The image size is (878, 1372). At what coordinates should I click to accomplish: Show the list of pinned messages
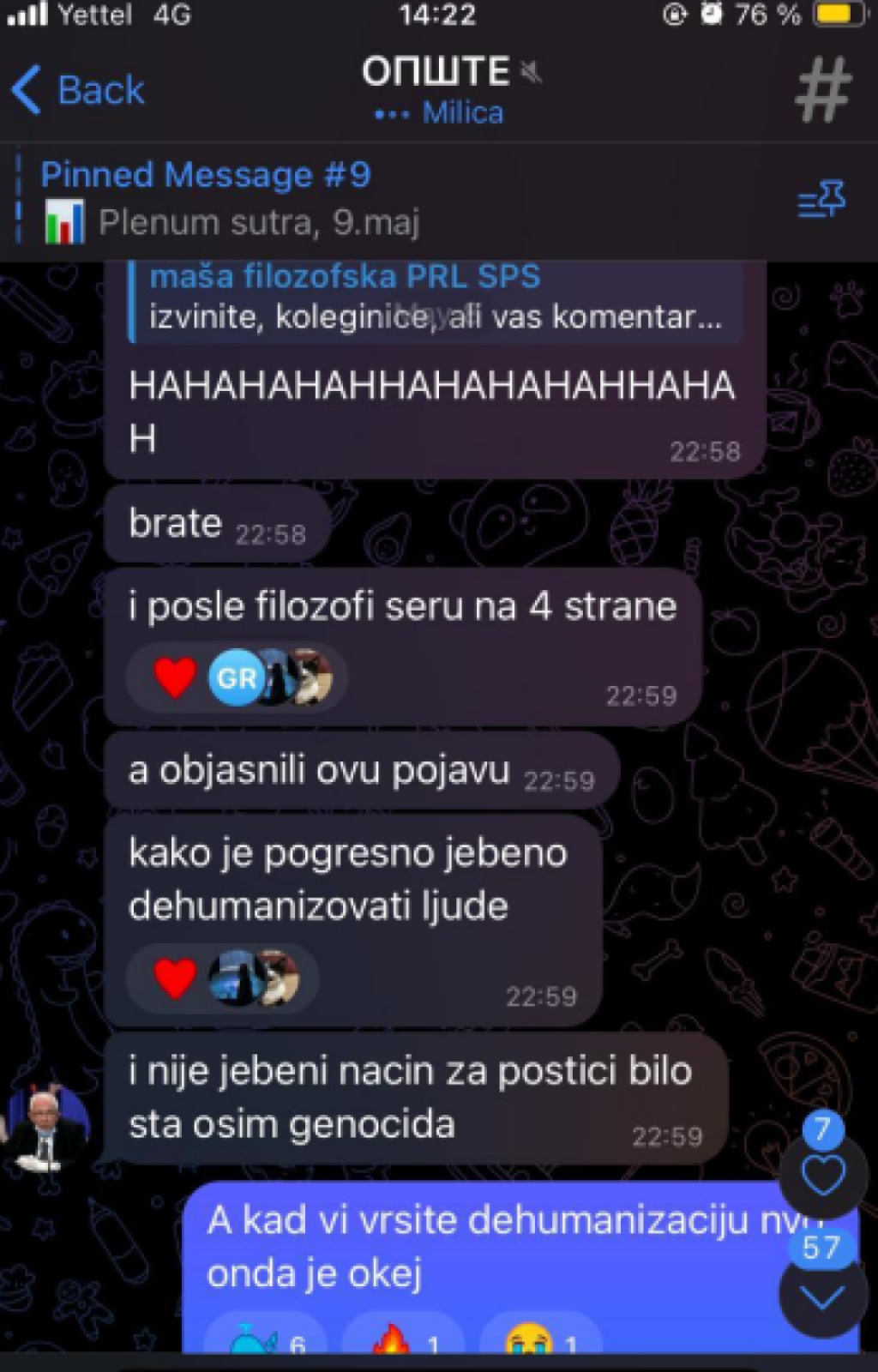pyautogui.click(x=821, y=202)
